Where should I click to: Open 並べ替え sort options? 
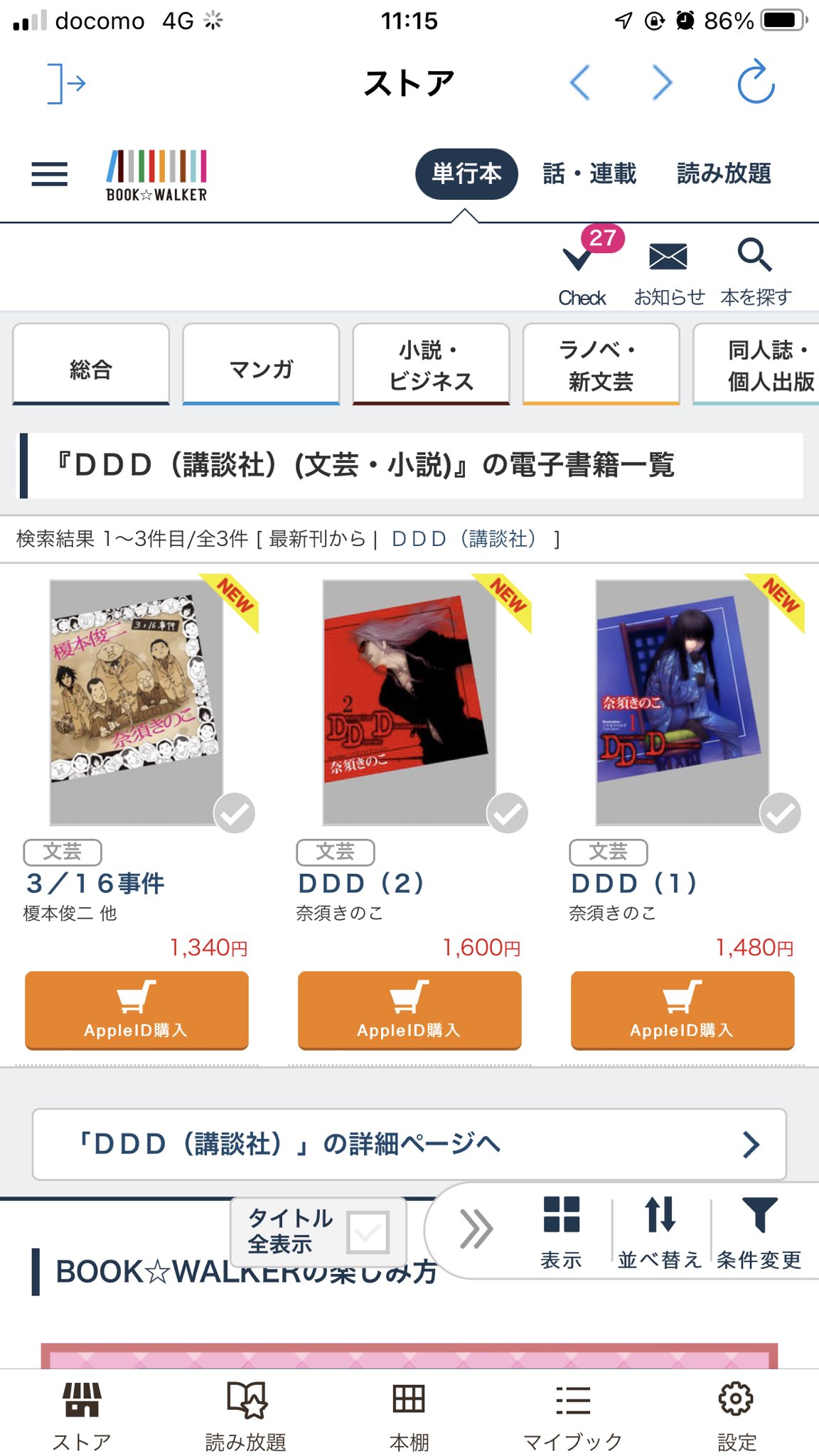tap(660, 1231)
